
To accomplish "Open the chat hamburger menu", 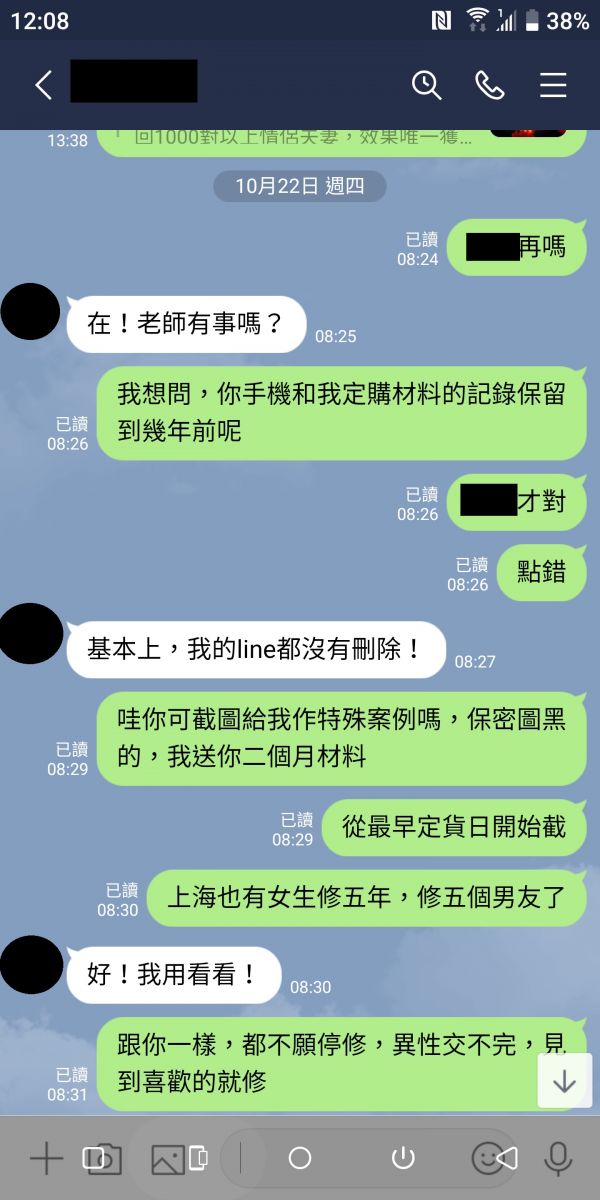I will 553,85.
